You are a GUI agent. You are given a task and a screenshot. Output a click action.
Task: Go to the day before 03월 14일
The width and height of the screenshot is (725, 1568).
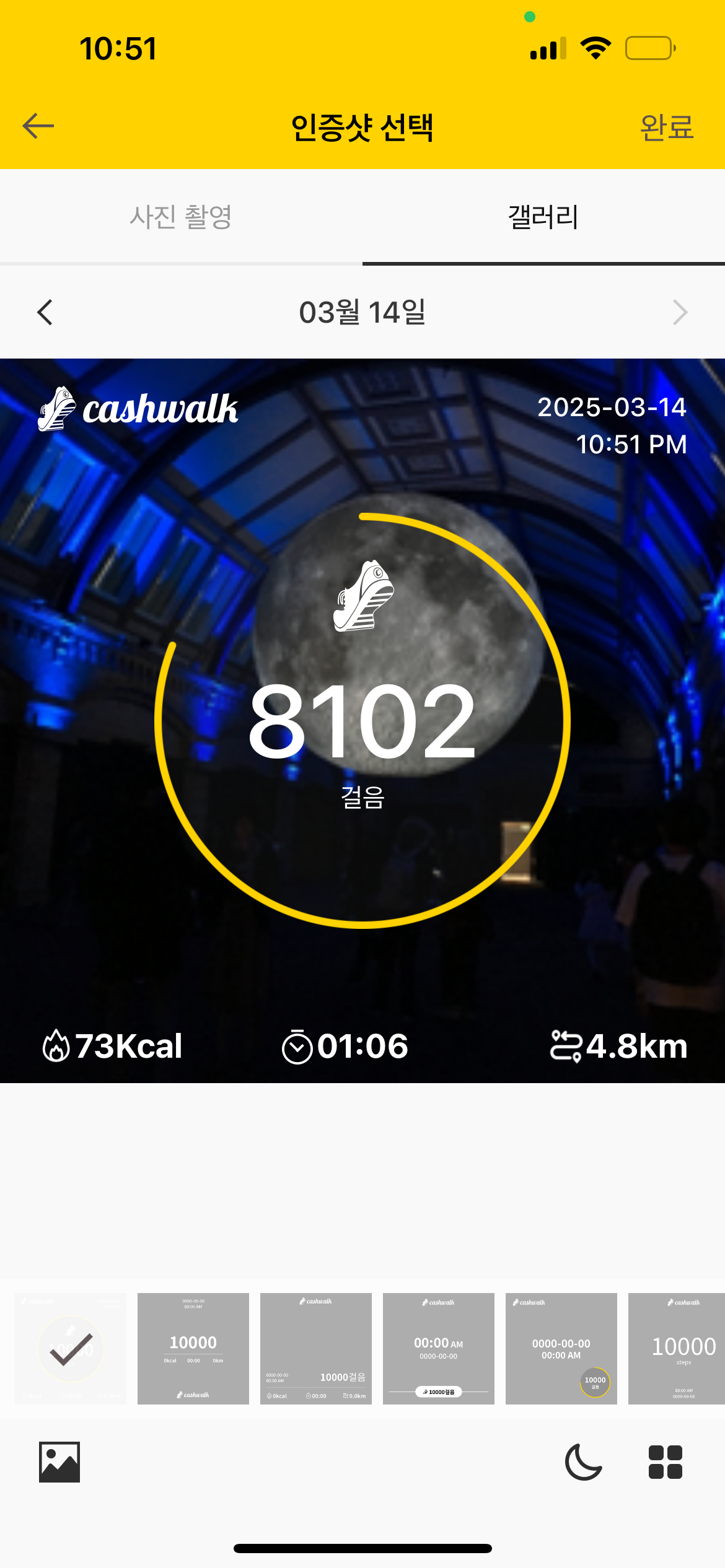[x=45, y=313]
